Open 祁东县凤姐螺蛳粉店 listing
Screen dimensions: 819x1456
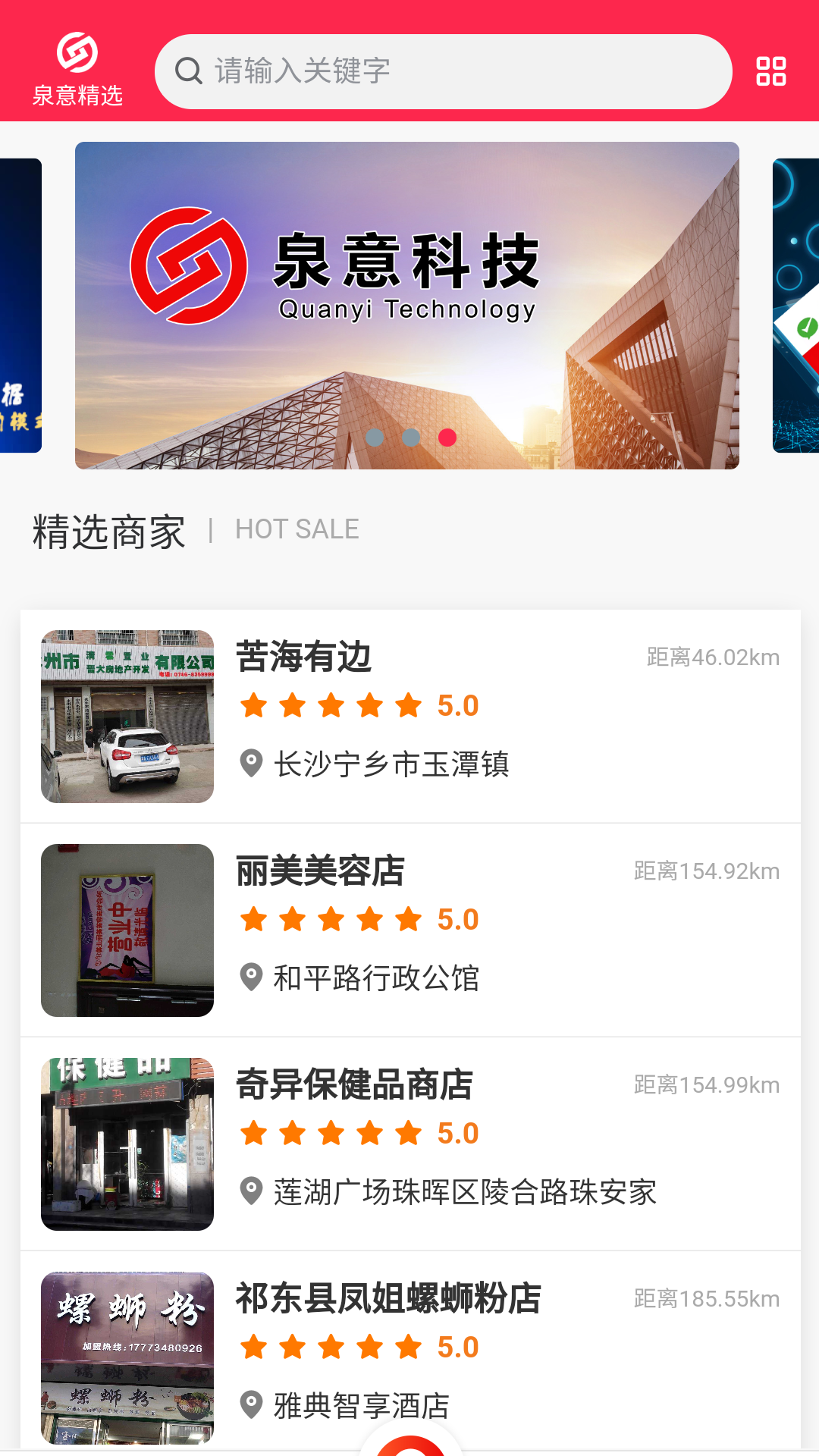[x=409, y=1350]
